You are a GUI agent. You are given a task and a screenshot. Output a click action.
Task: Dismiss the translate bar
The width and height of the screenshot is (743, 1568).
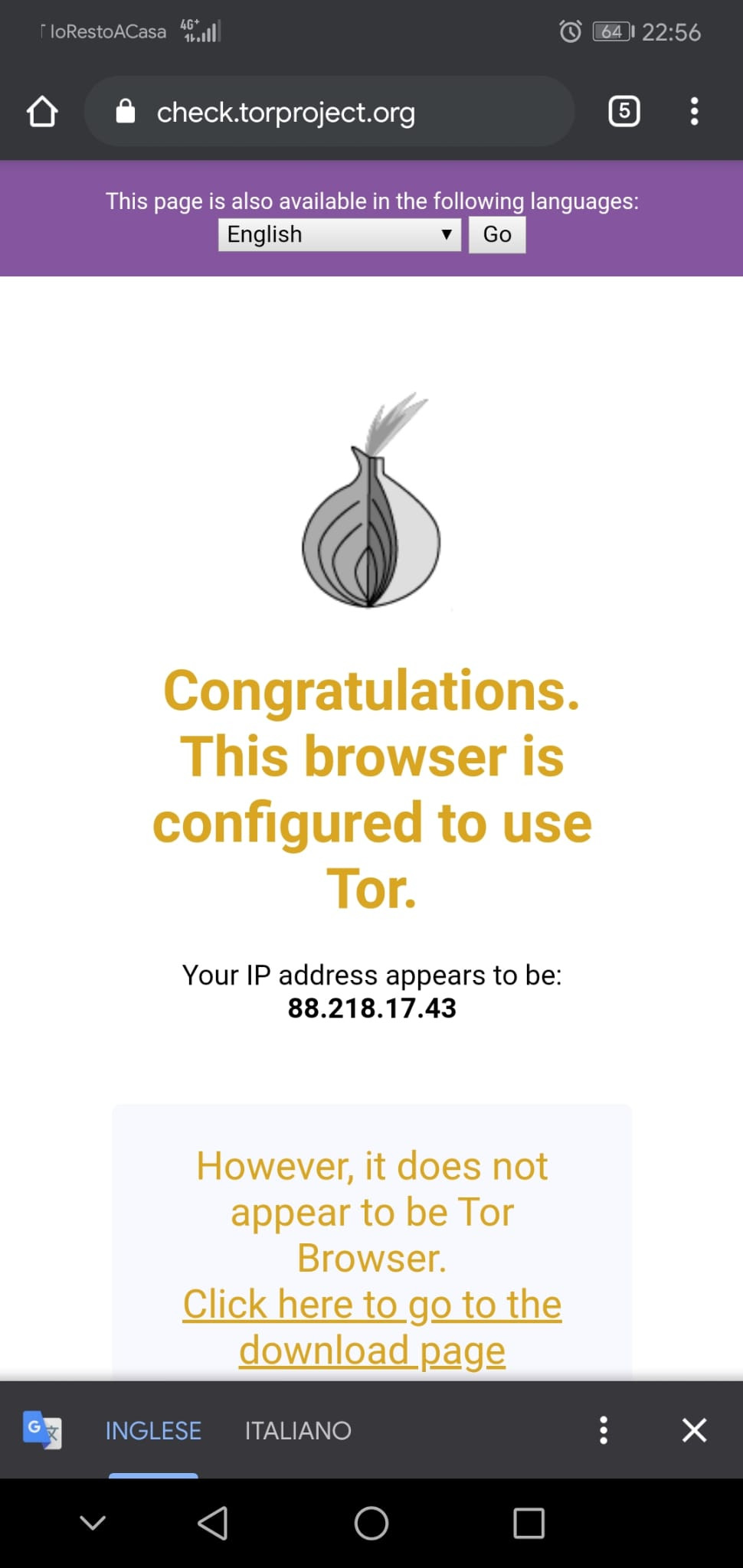(694, 1430)
